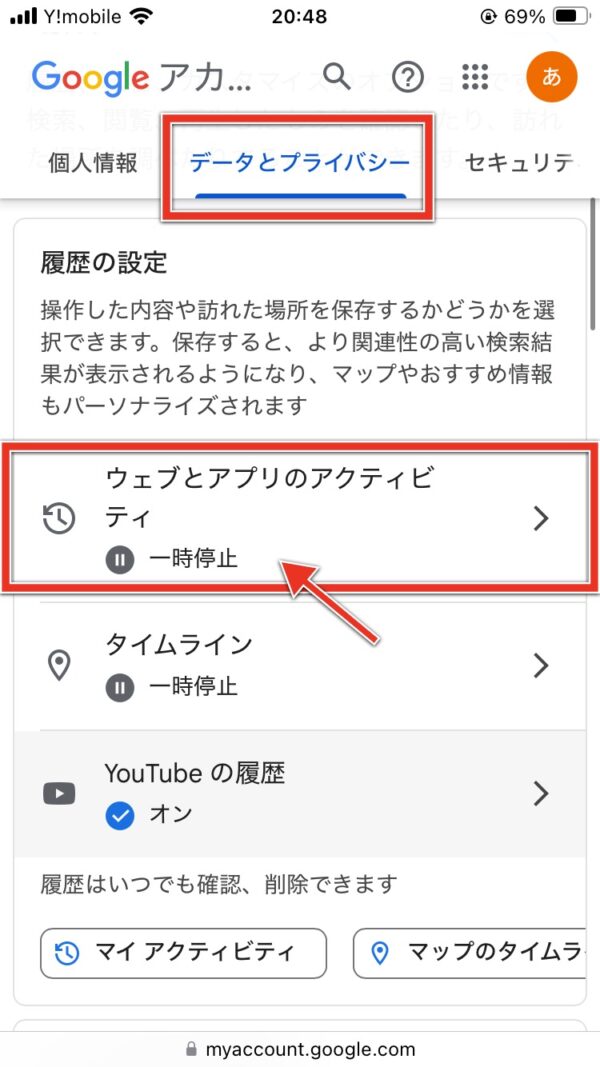Viewport: 600px width, 1067px height.
Task: Open ウェブとアプリのアクティビティ settings
Action: 300,518
